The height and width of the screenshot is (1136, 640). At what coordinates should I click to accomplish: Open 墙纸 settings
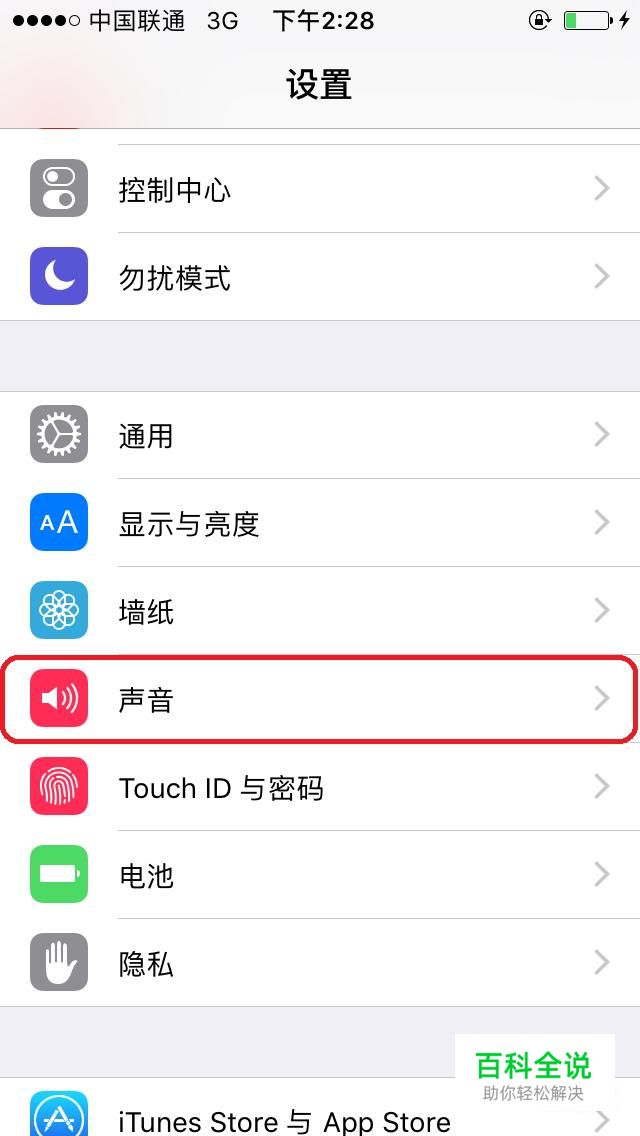click(x=320, y=611)
